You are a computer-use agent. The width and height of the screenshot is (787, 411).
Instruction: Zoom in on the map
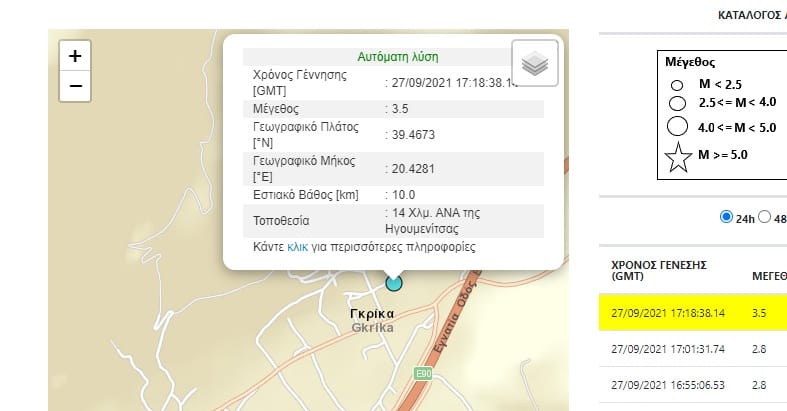point(75,56)
